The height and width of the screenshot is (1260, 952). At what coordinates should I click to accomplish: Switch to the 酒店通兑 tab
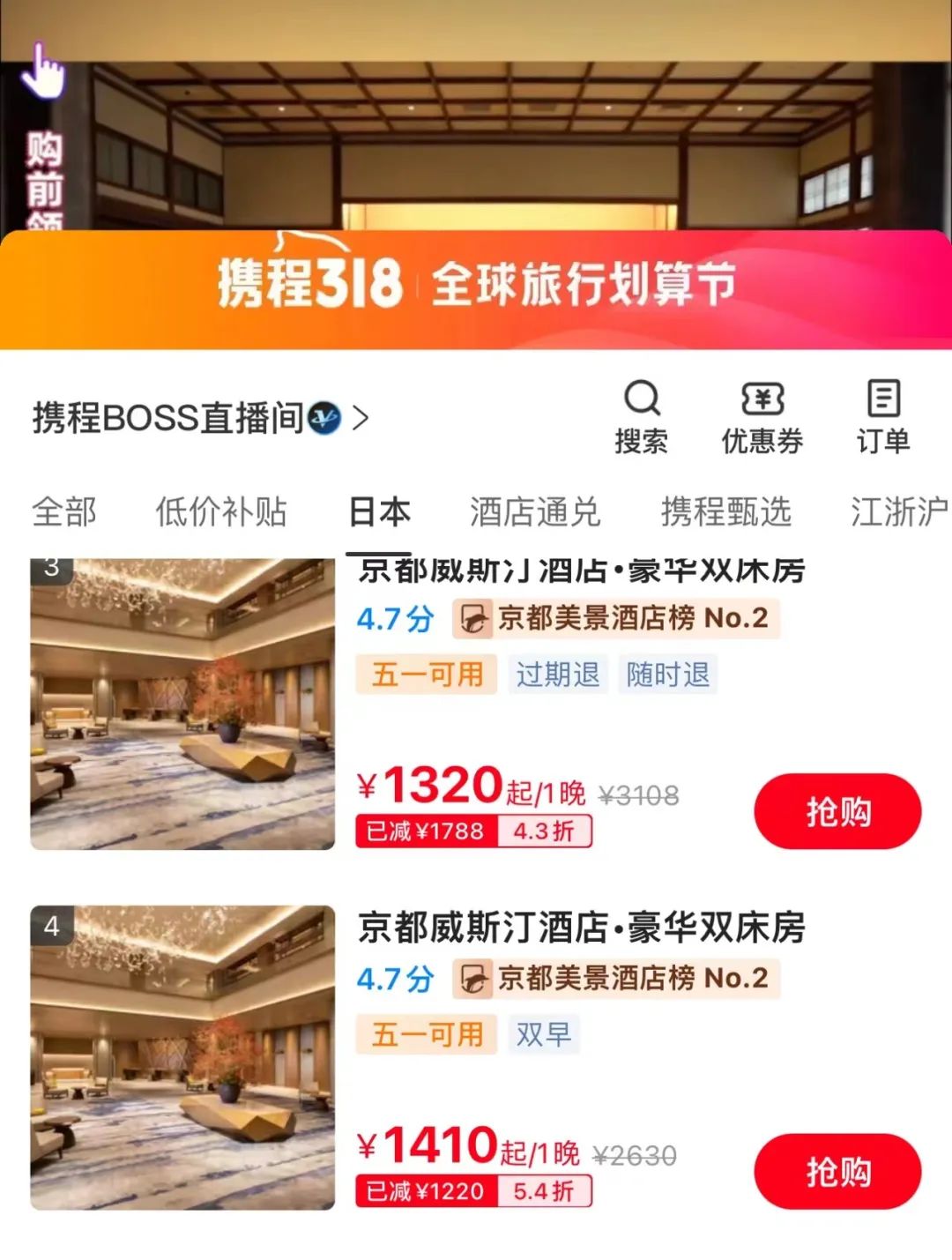point(534,512)
